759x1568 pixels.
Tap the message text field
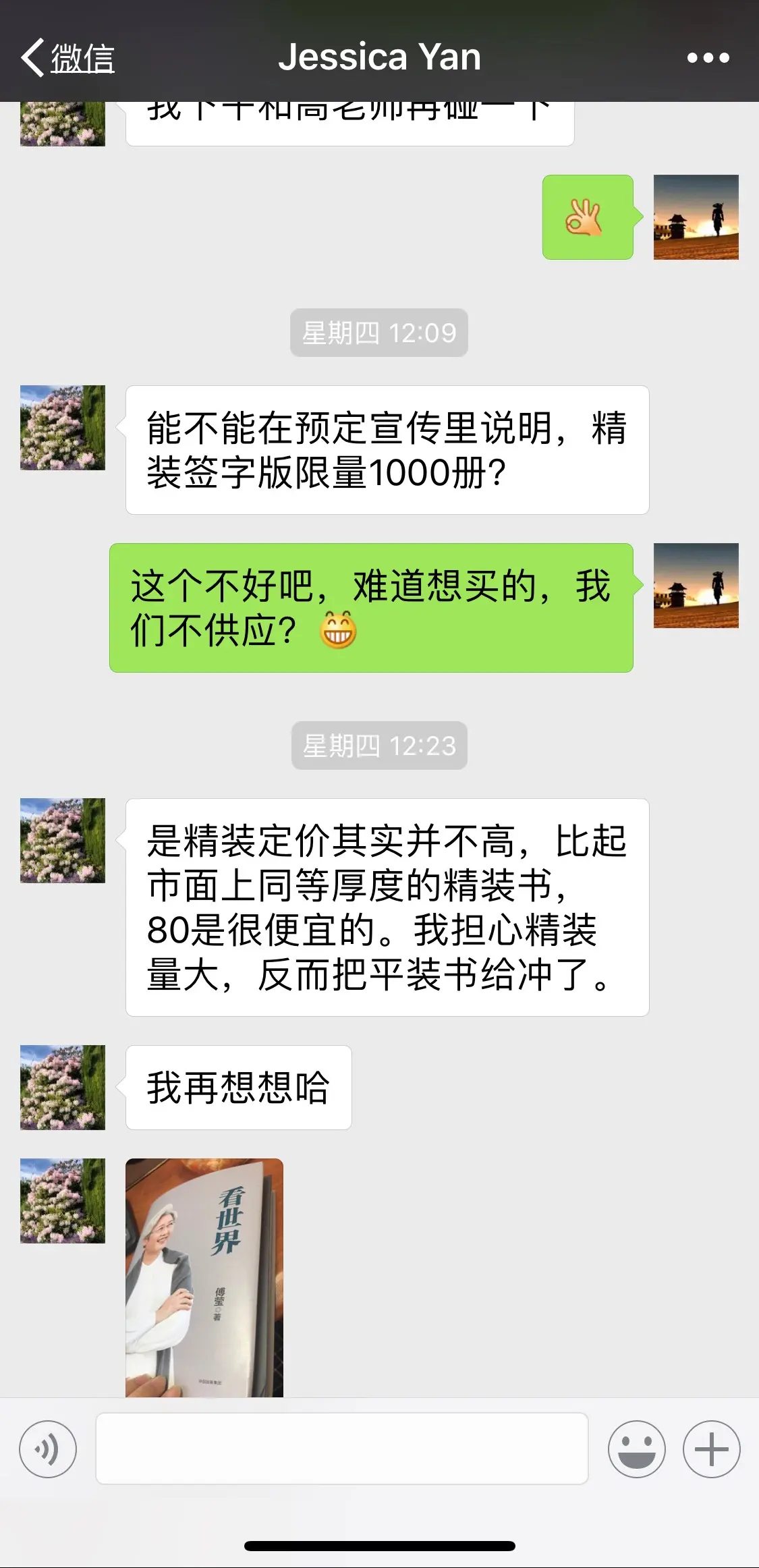[x=341, y=1449]
